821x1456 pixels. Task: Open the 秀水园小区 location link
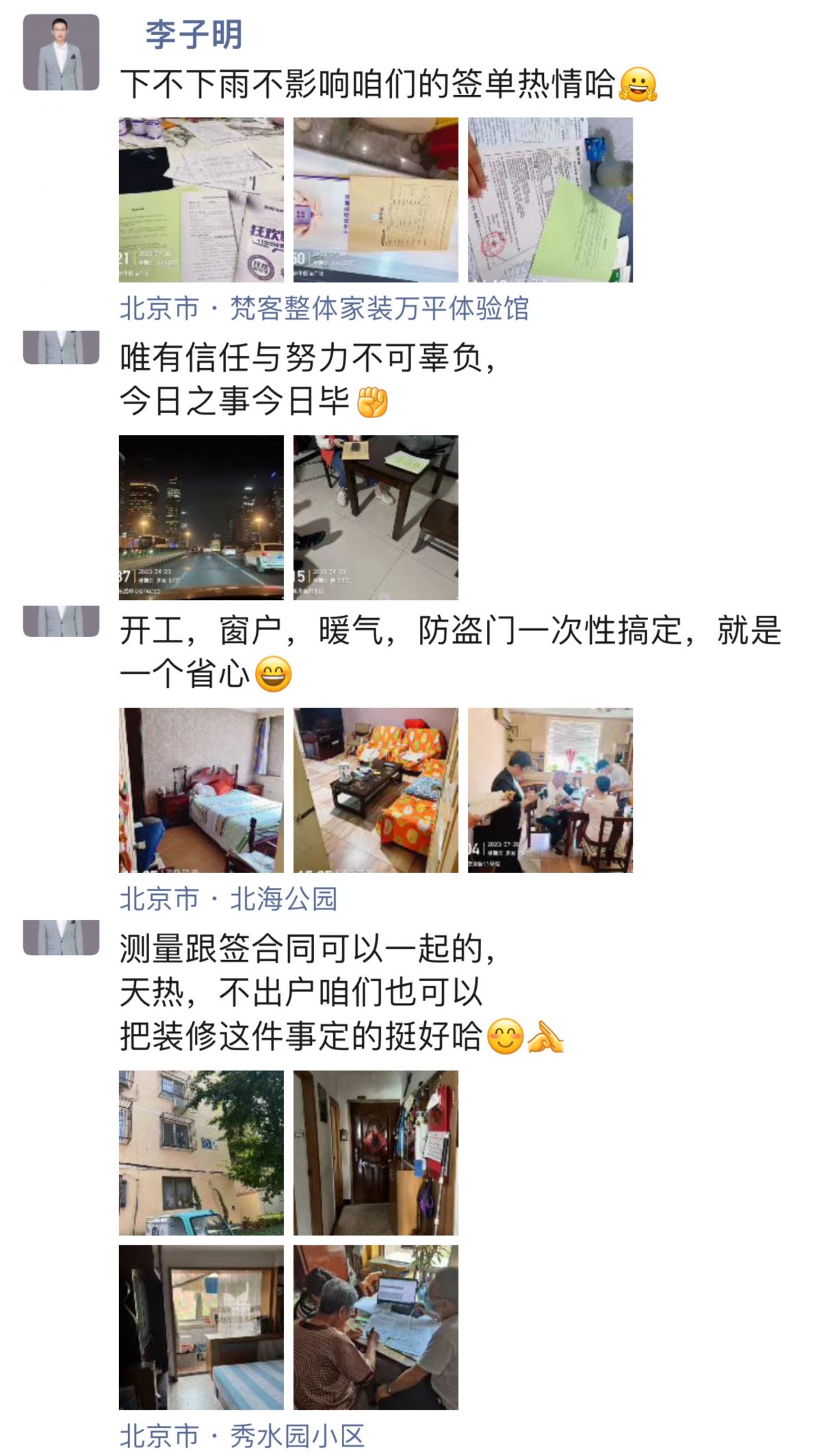pos(242,1435)
